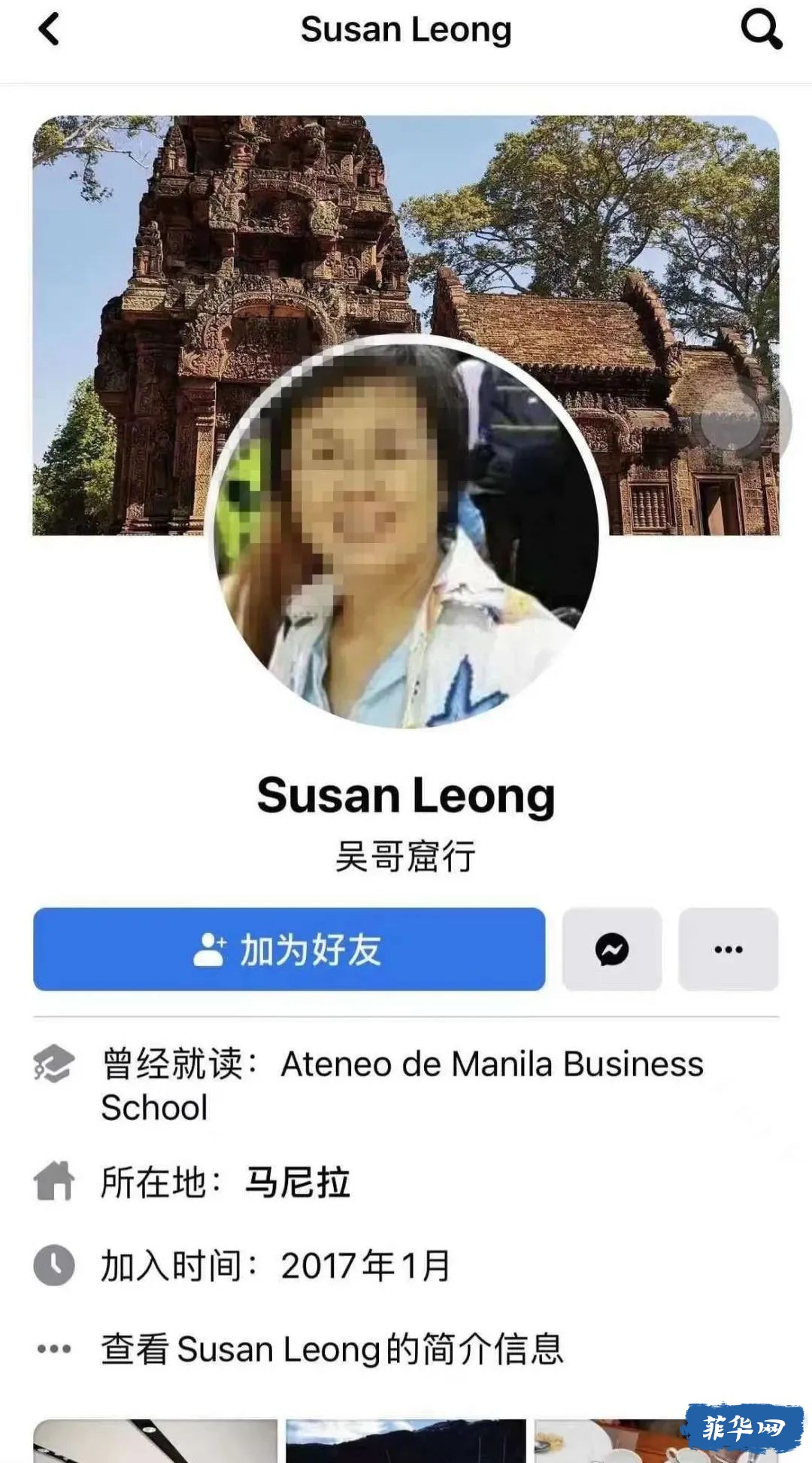Open the 马尼拉 location link

(298, 1182)
